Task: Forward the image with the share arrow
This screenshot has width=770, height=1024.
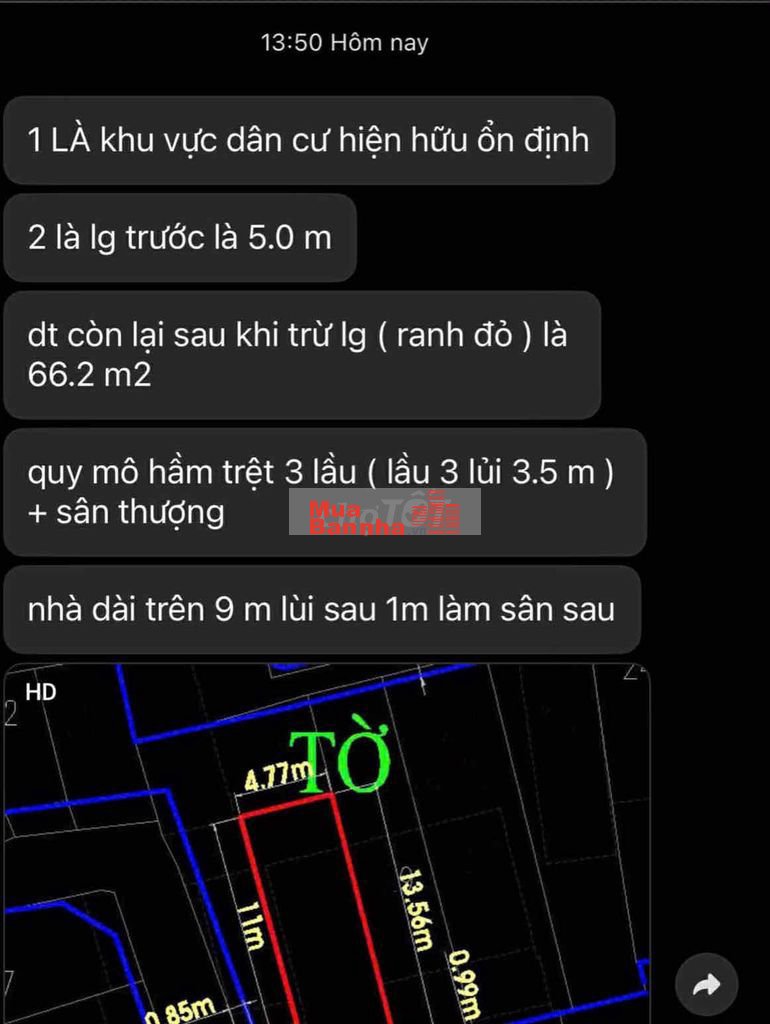Action: [706, 985]
